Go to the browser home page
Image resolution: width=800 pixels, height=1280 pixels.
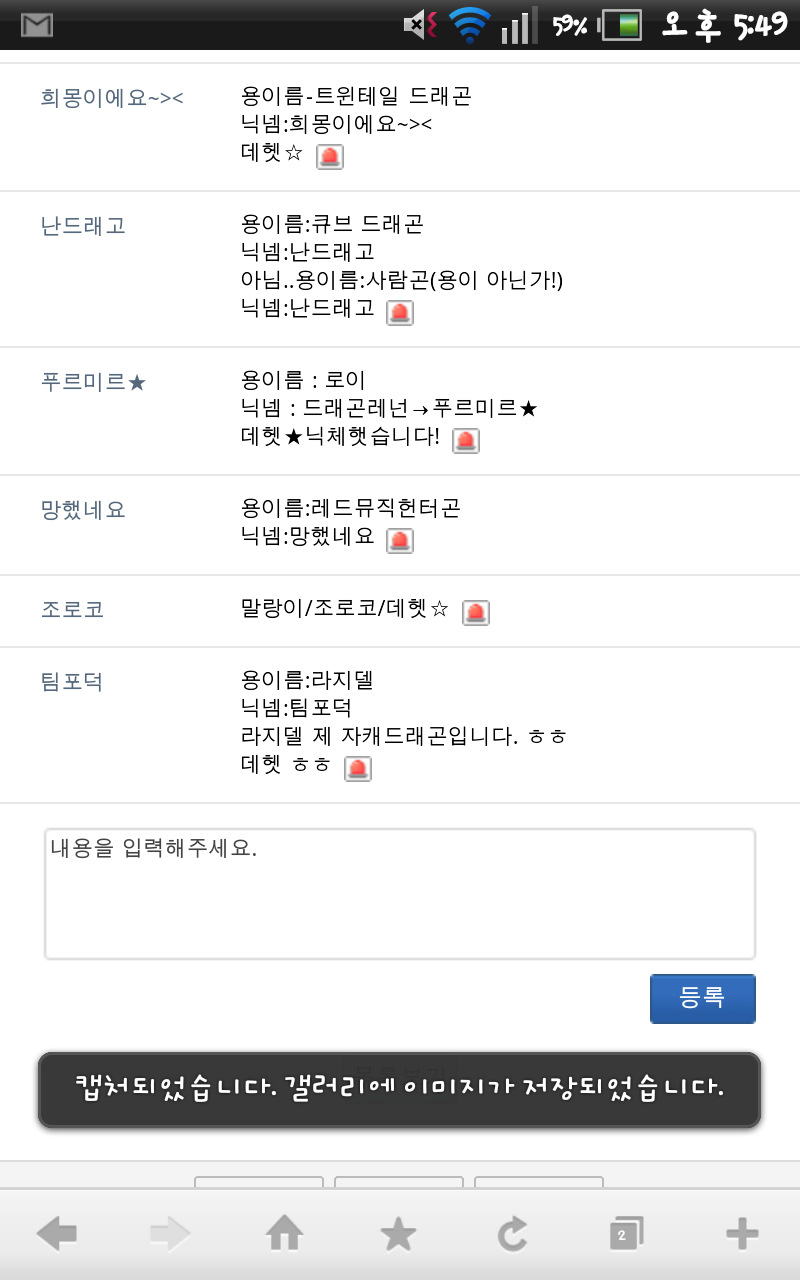(x=285, y=1236)
